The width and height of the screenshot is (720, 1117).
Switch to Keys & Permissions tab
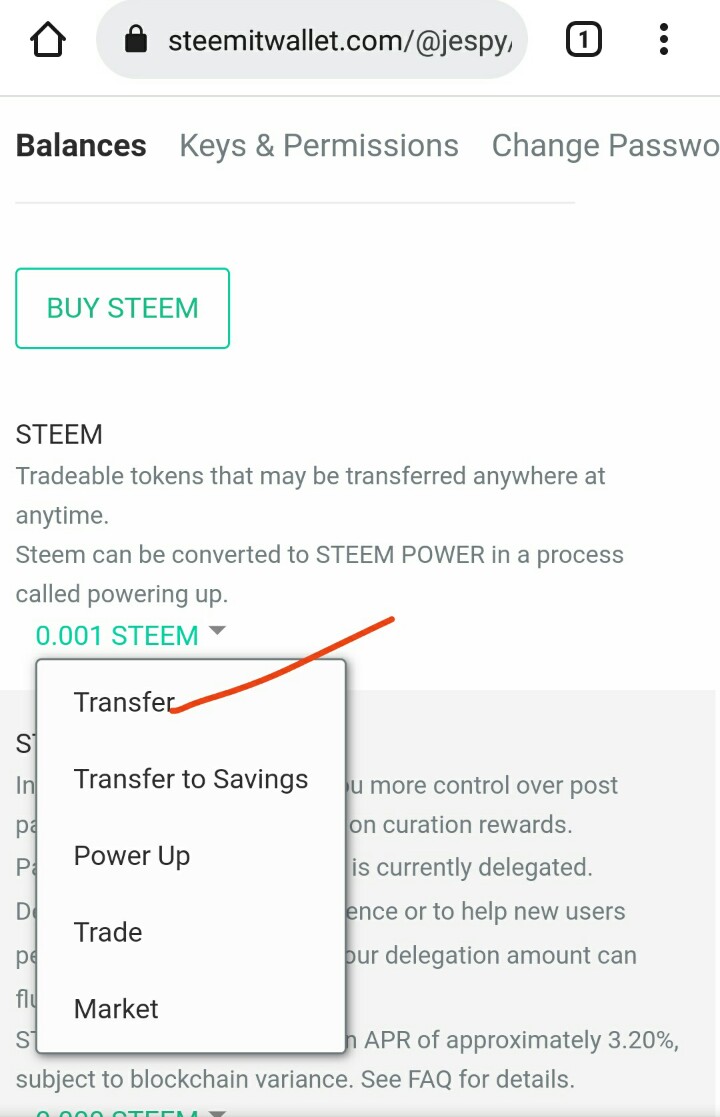[319, 145]
